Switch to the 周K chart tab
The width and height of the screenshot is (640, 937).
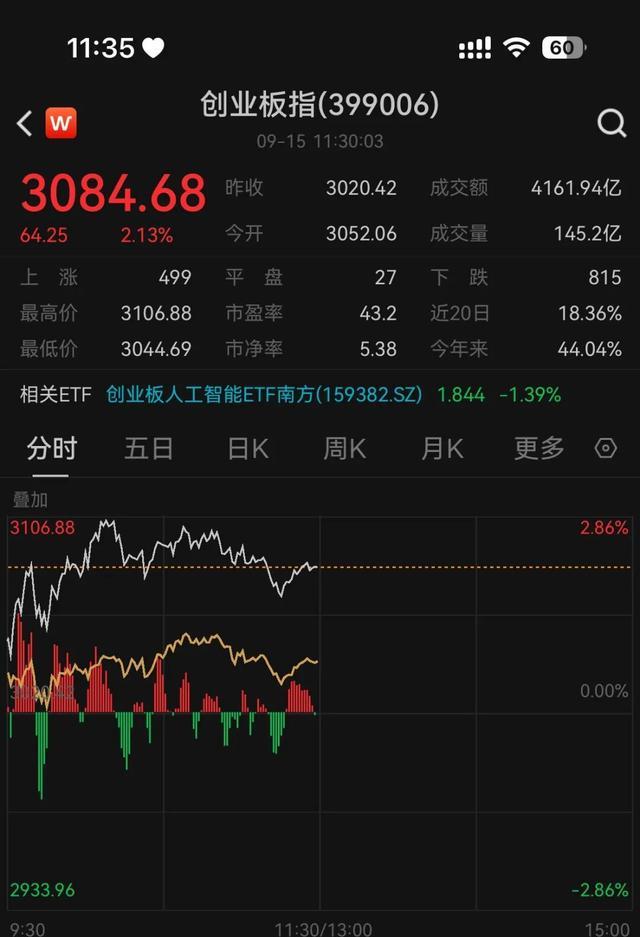click(x=344, y=448)
